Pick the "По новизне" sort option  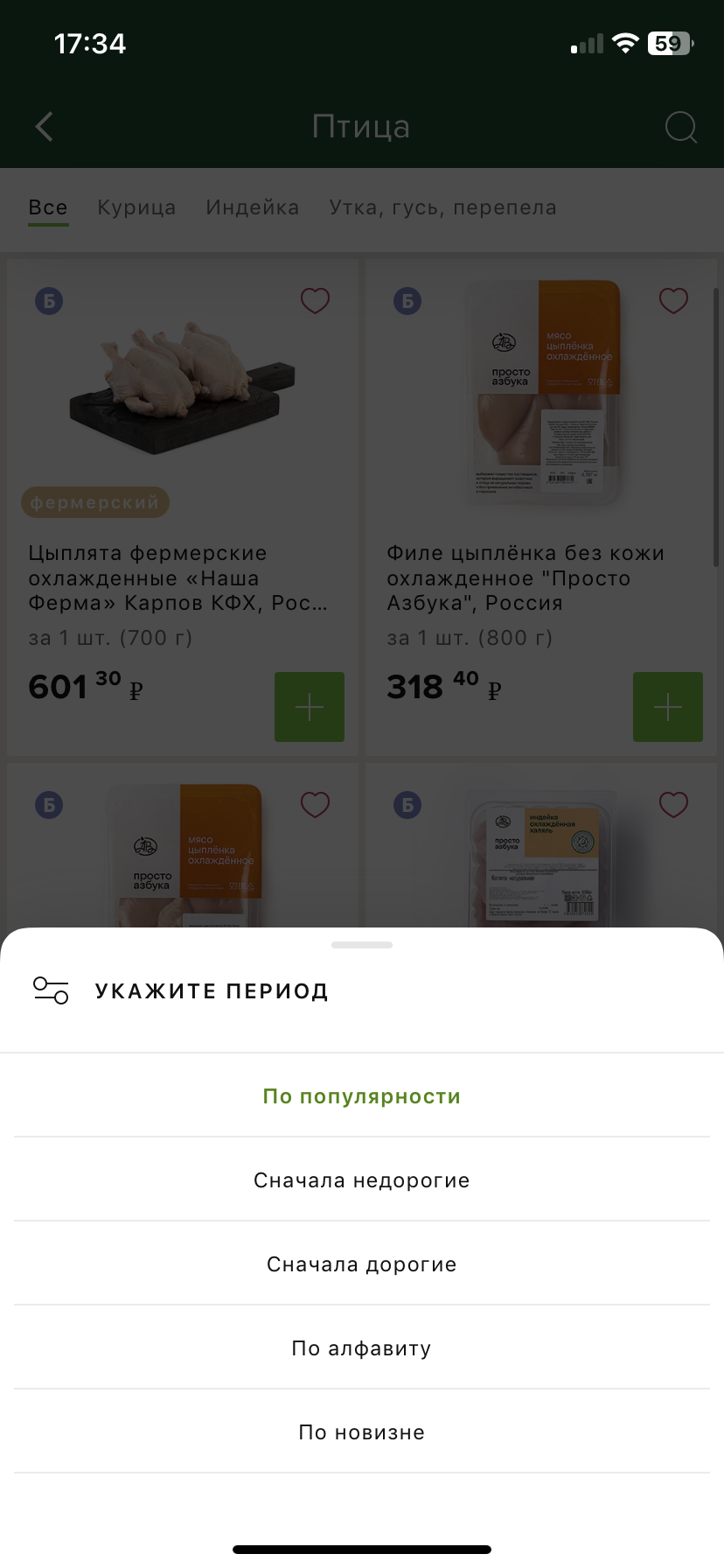[x=362, y=1432]
